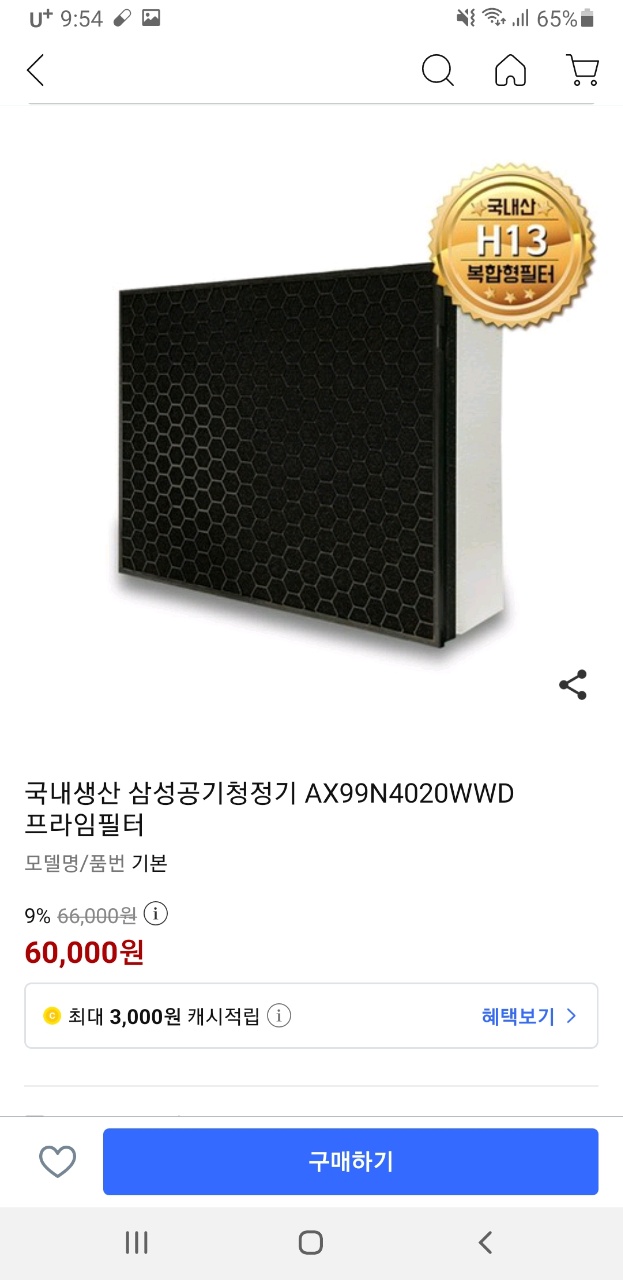
Task: Add product to wishlist heart
Action: coord(58,1161)
